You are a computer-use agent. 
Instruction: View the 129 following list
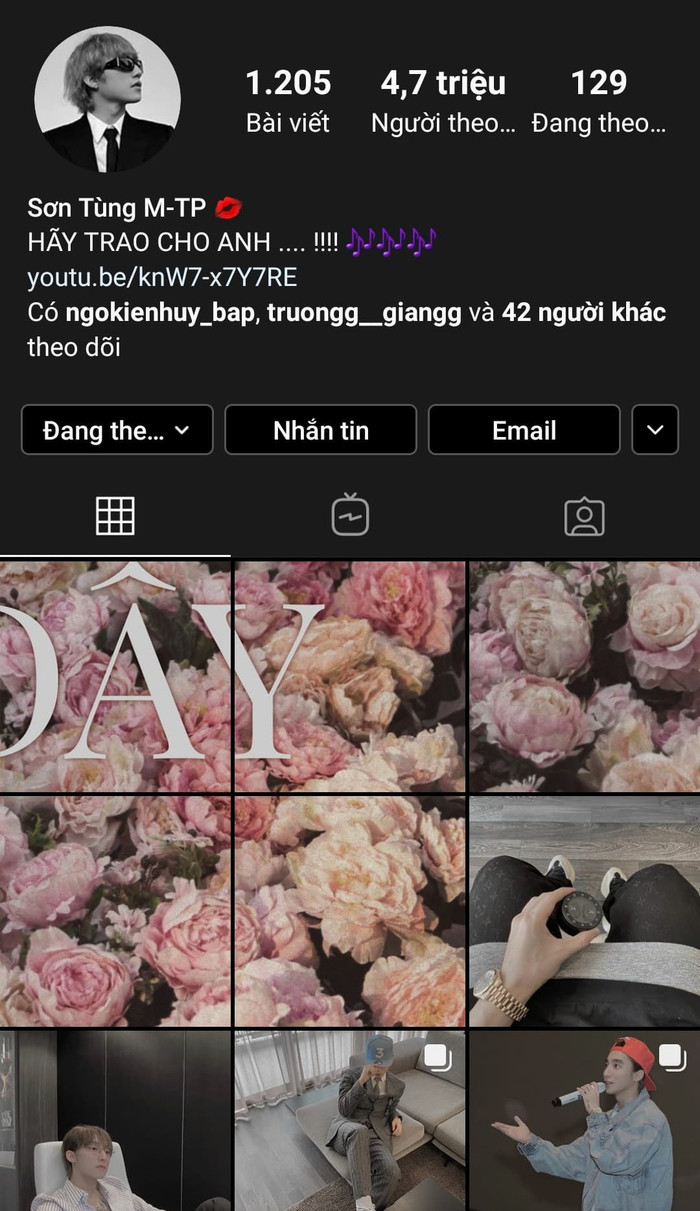pyautogui.click(x=598, y=100)
